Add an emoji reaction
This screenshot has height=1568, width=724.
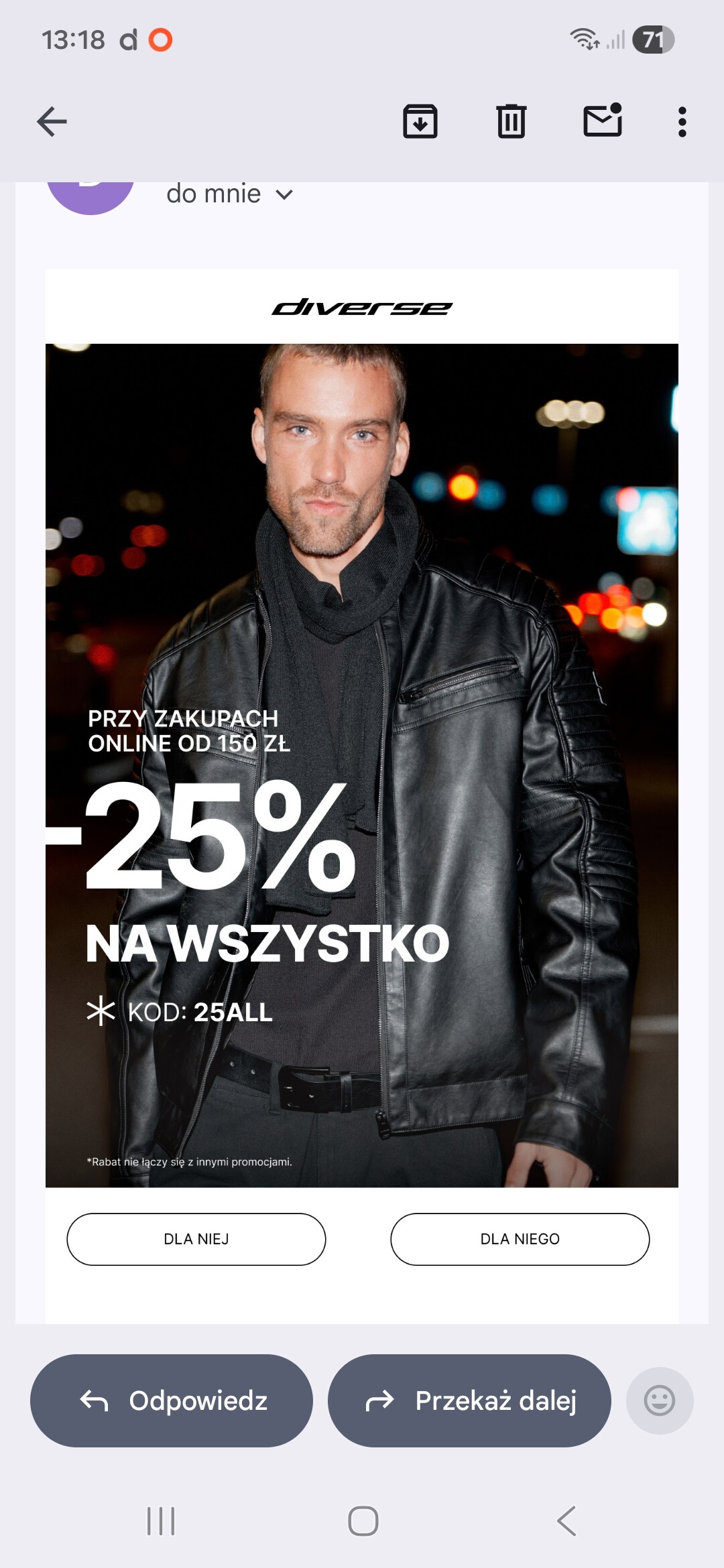pyautogui.click(x=660, y=1400)
